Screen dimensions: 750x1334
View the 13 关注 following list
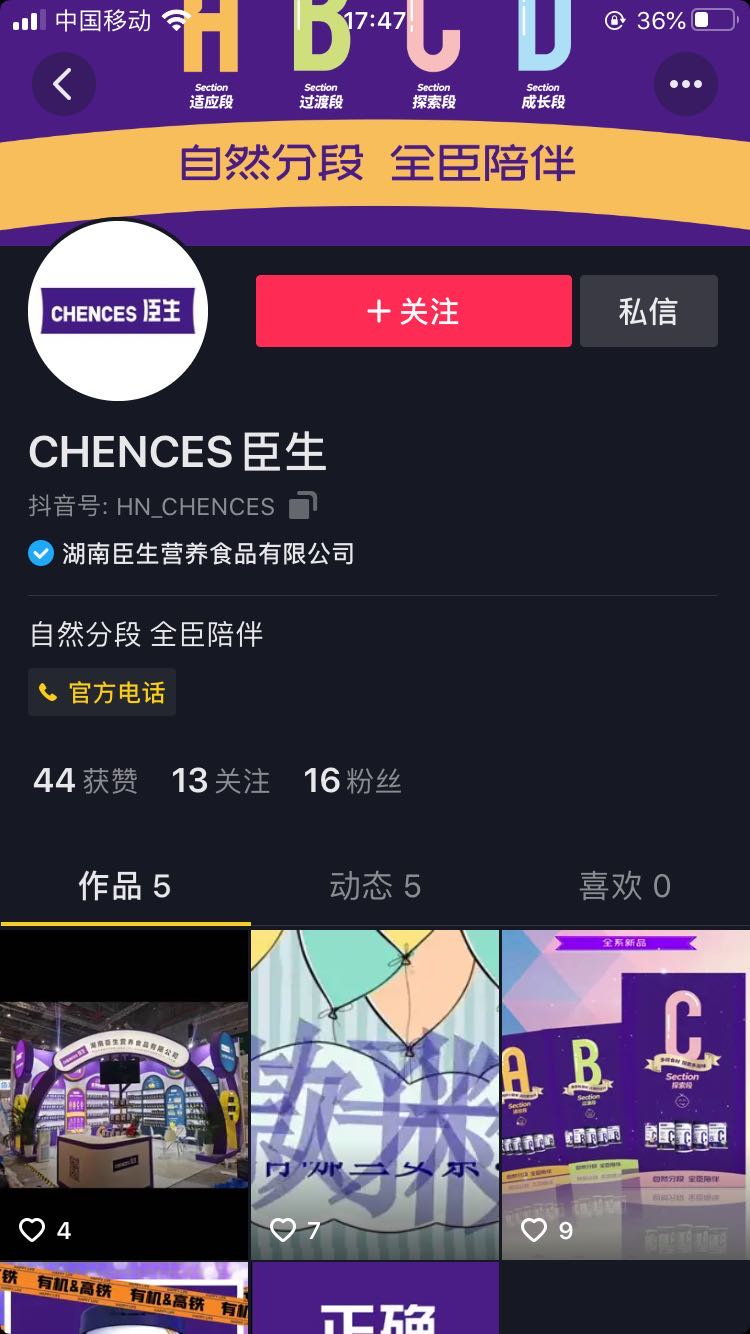(220, 781)
